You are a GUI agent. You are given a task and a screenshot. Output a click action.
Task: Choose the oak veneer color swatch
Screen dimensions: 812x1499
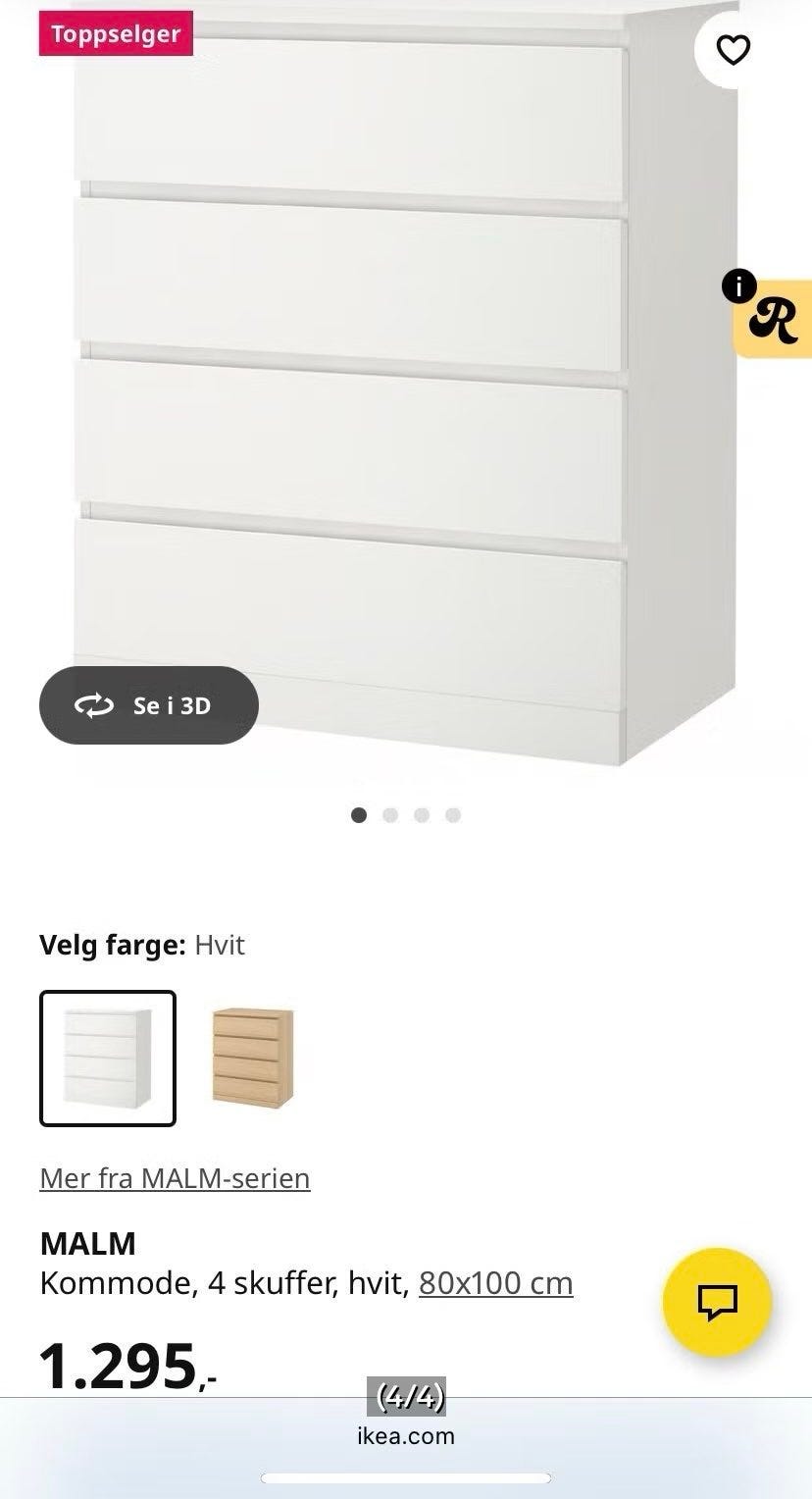click(252, 1058)
